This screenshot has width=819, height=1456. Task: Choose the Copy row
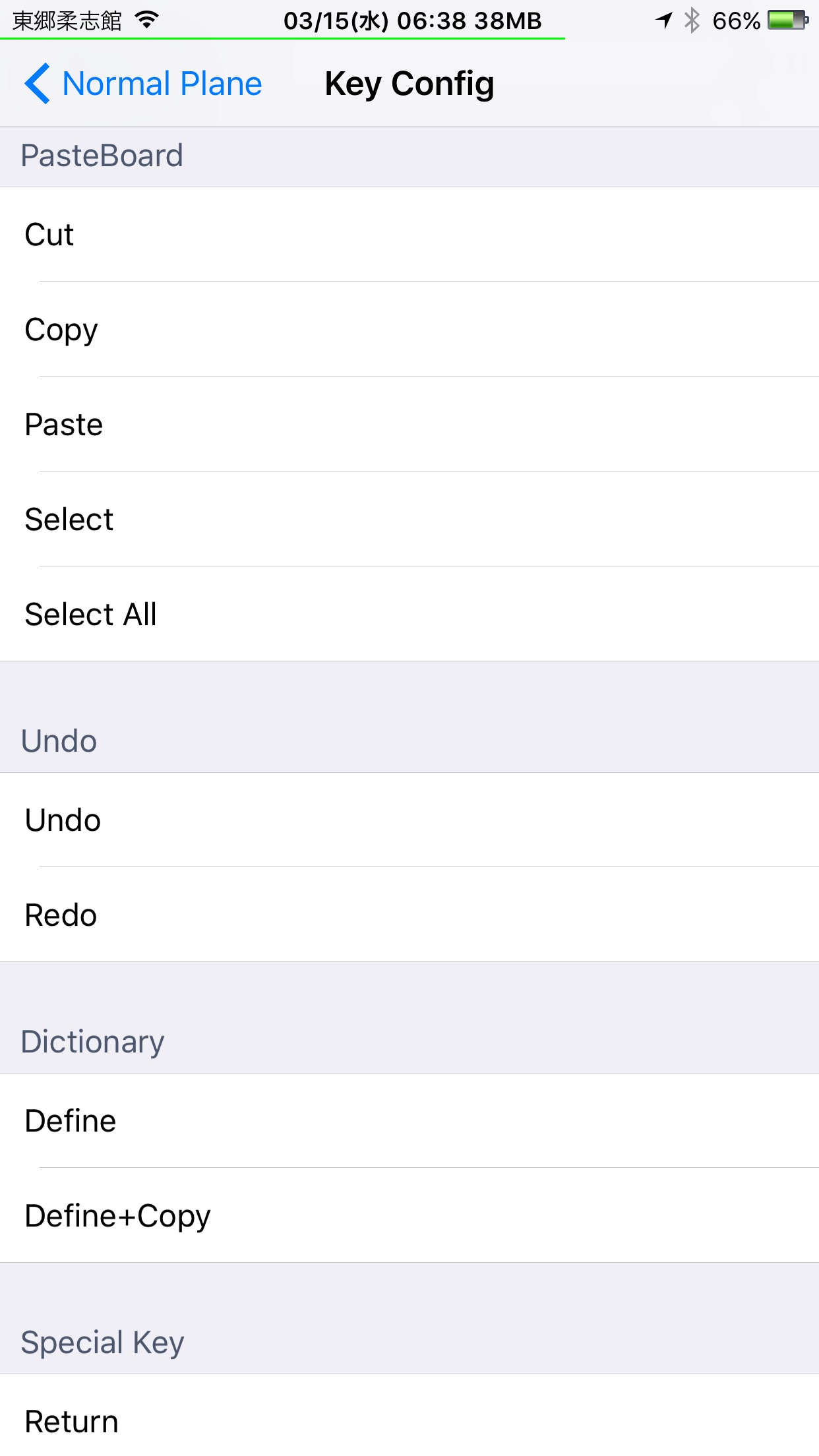point(409,329)
